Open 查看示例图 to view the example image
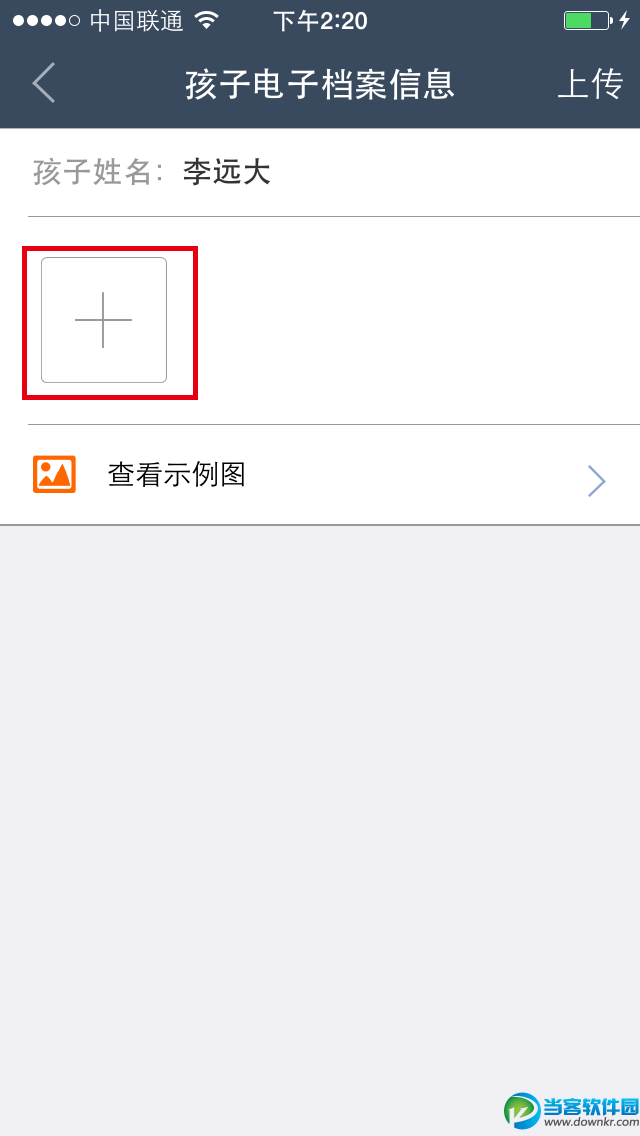Viewport: 640px width, 1136px height. (320, 475)
